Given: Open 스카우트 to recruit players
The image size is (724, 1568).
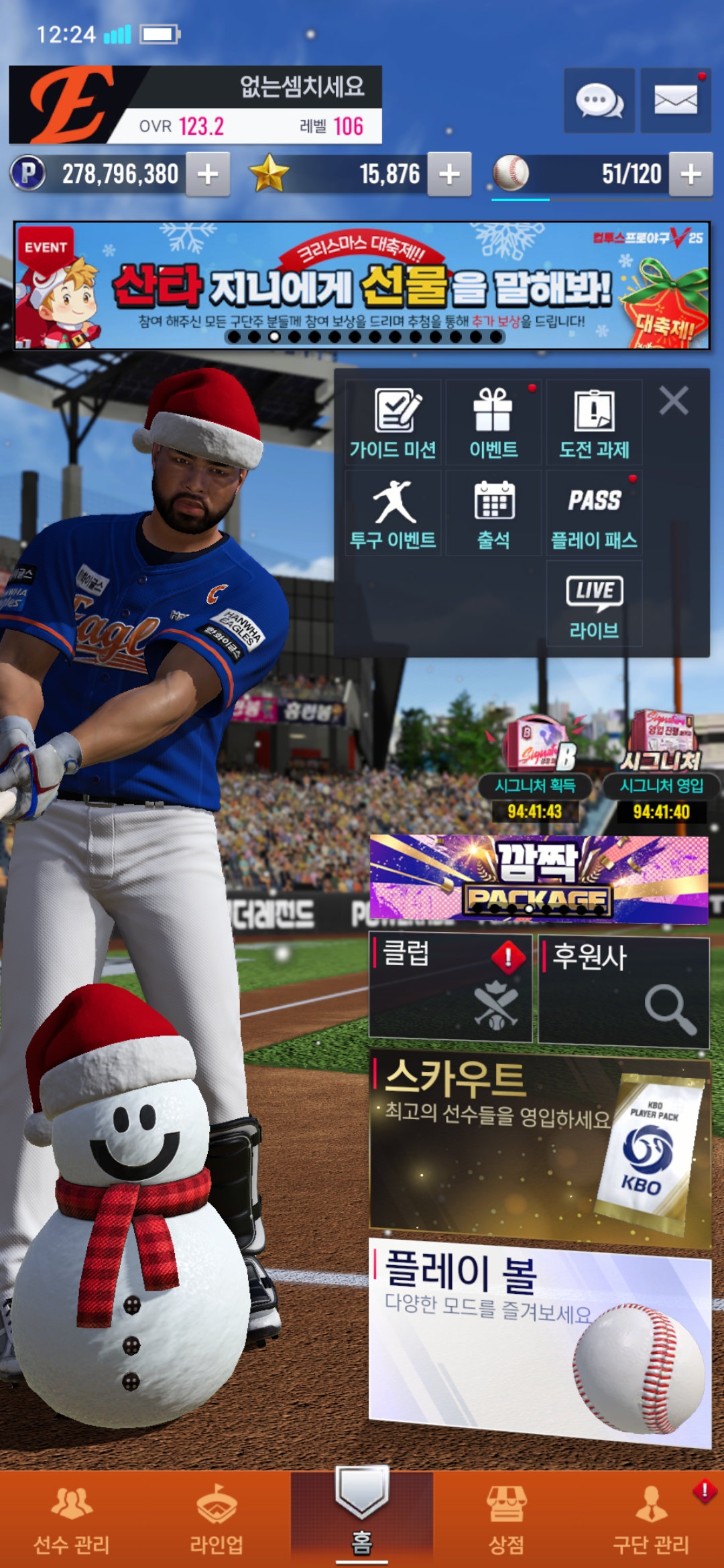Looking at the screenshot, I should coord(538,1146).
